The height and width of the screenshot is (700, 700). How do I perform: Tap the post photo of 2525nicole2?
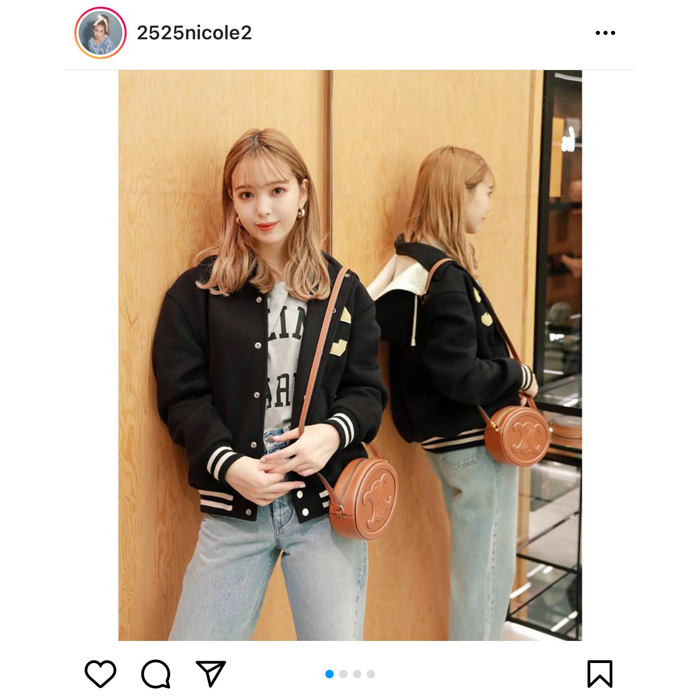pyautogui.click(x=350, y=355)
